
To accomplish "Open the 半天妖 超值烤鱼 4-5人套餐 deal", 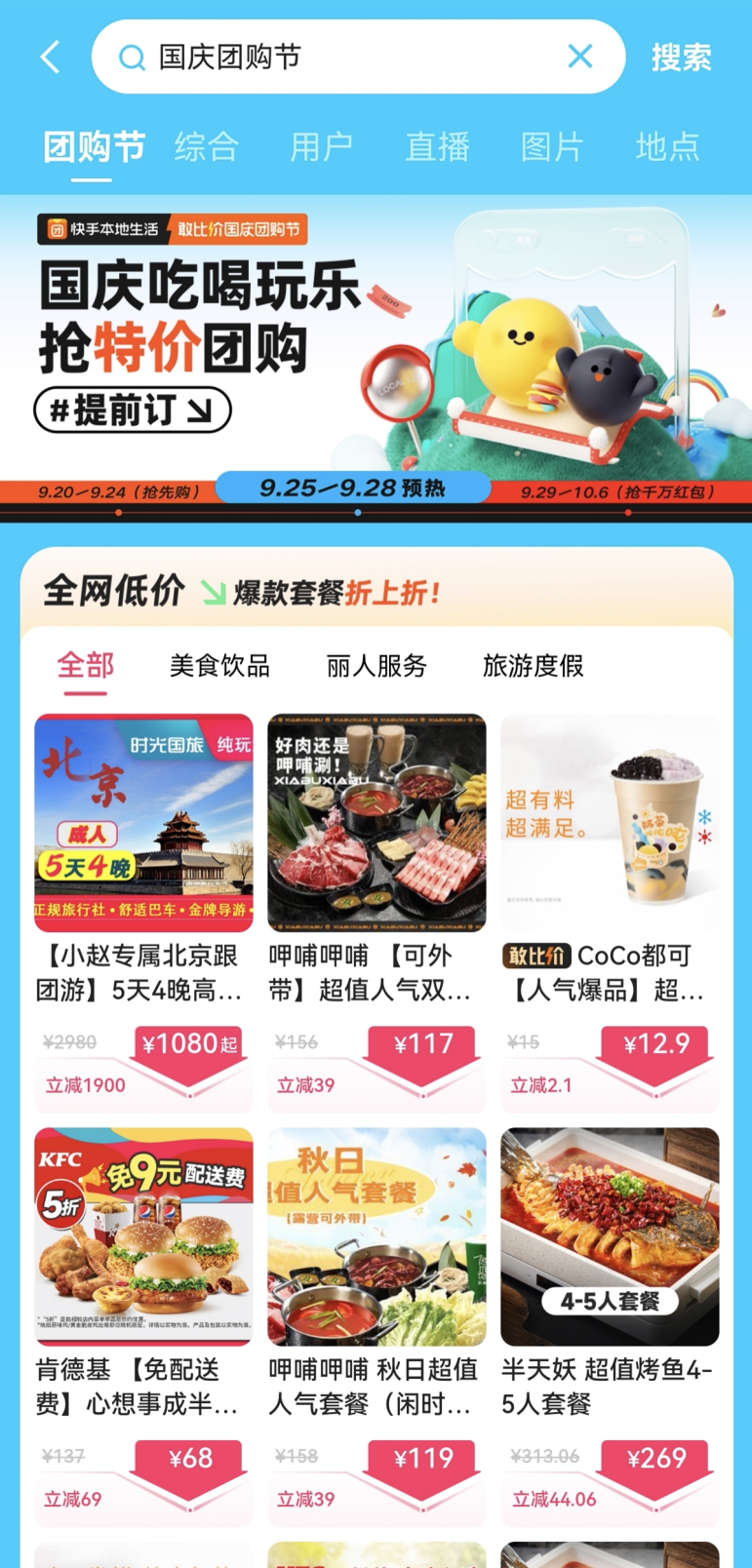I will pyautogui.click(x=610, y=1273).
